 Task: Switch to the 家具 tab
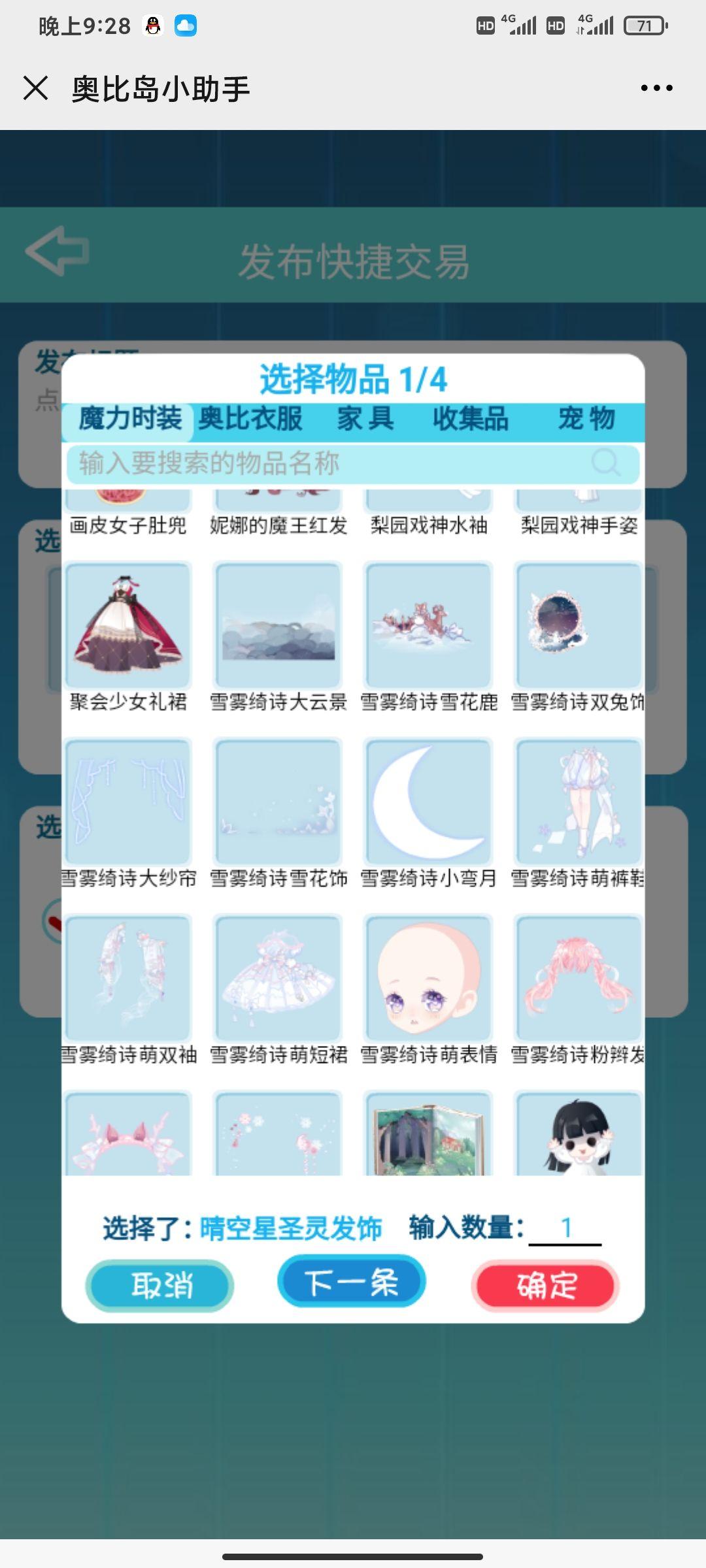click(365, 419)
